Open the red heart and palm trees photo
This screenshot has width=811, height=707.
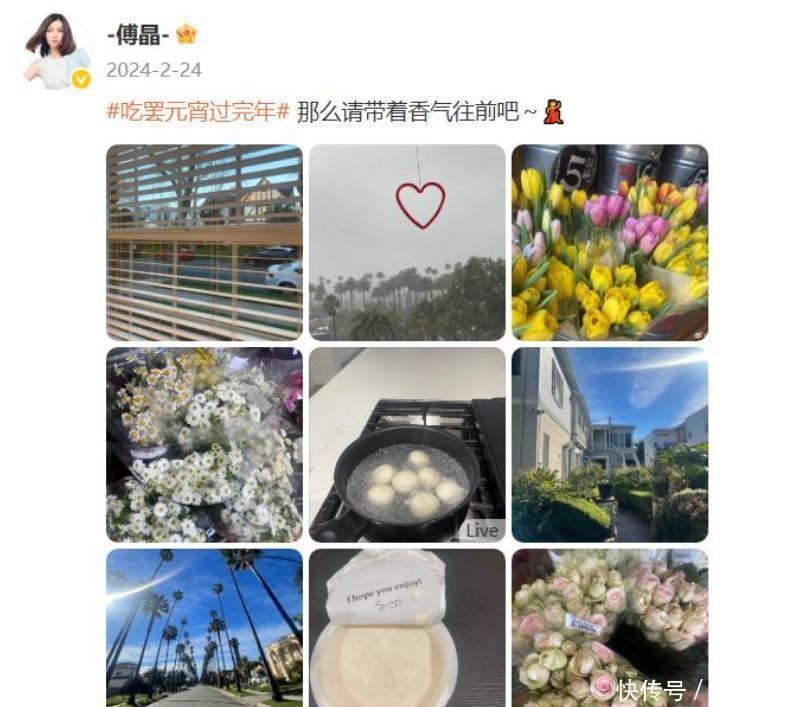click(x=407, y=243)
